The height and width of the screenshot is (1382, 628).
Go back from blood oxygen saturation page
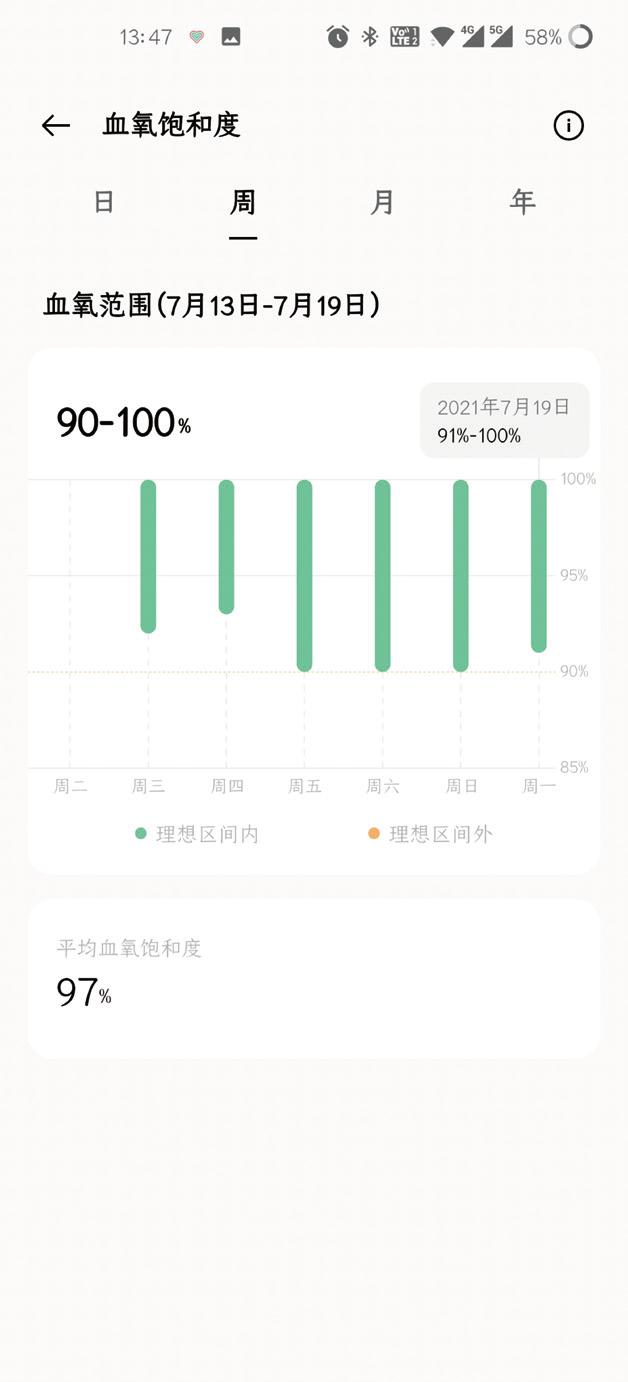coord(56,125)
